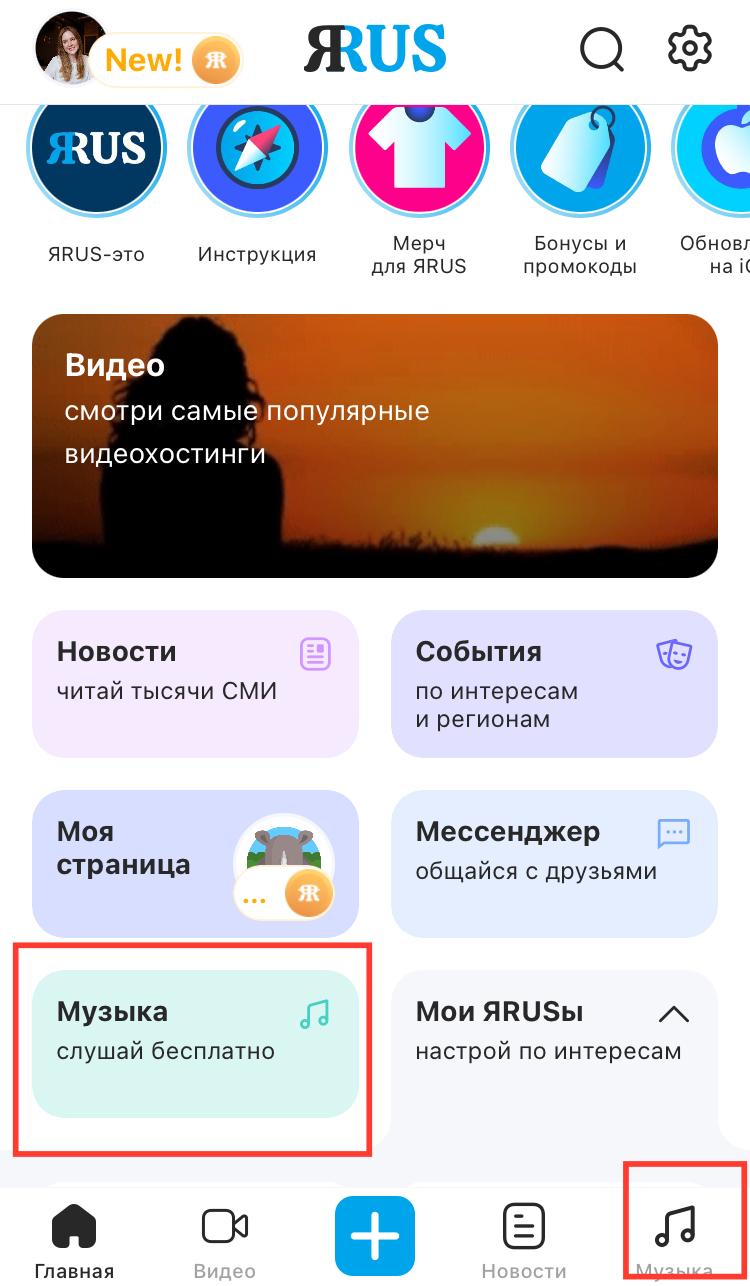The height and width of the screenshot is (1286, 750).
Task: Switch to the Главная tab
Action: tap(74, 1240)
